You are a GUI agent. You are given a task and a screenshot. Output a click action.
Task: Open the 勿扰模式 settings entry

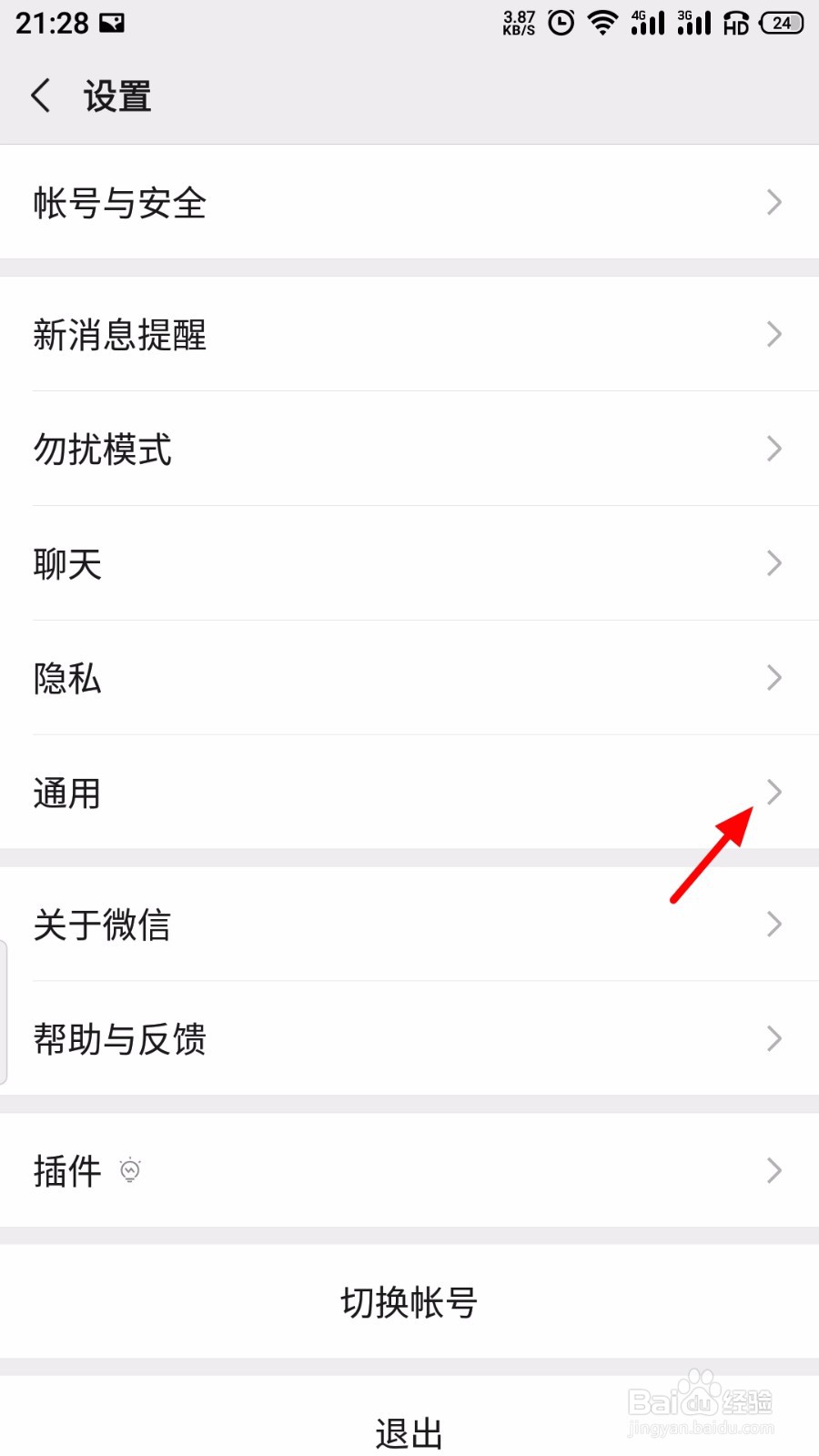(x=409, y=449)
